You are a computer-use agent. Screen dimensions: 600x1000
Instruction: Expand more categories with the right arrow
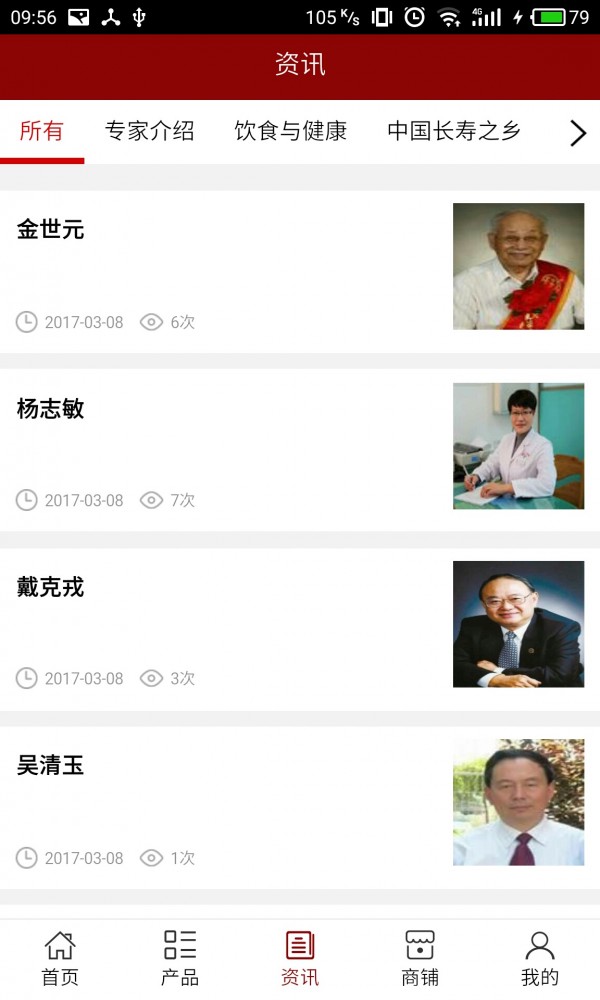coord(577,133)
